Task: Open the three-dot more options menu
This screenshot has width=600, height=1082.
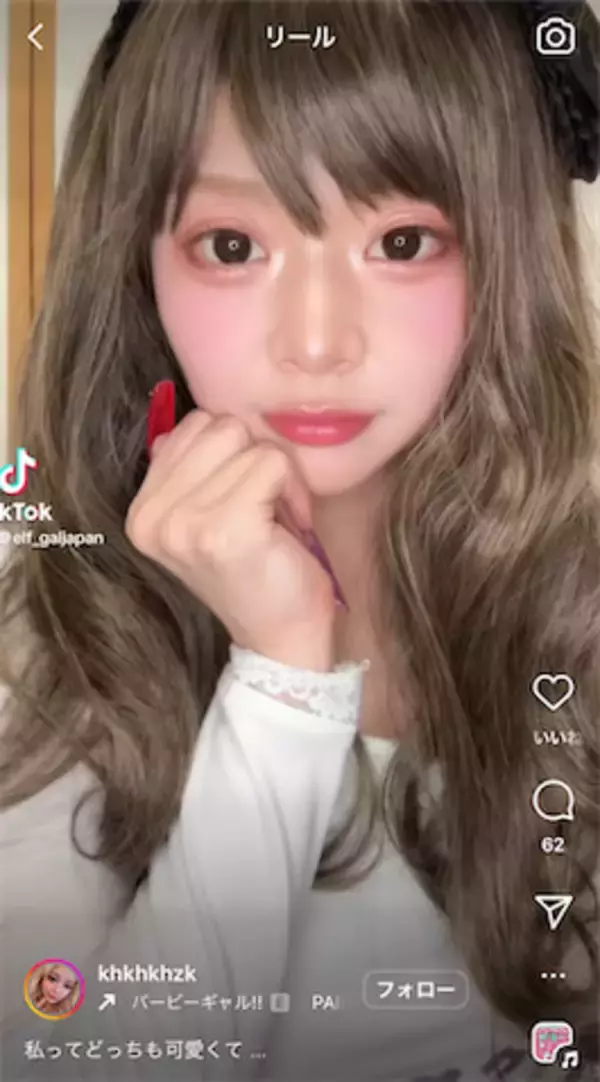Action: pyautogui.click(x=552, y=975)
